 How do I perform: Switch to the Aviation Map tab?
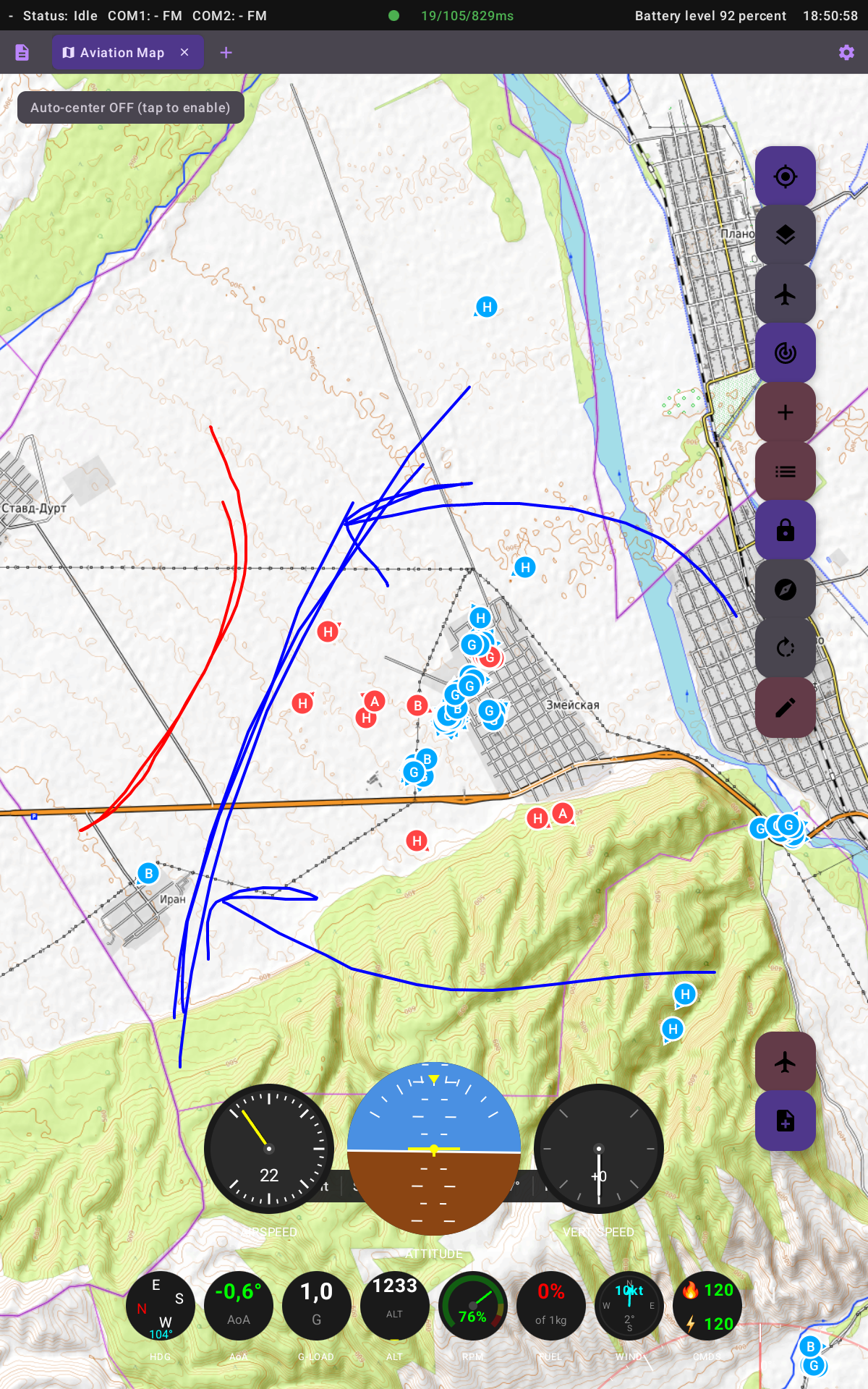pyautogui.click(x=119, y=52)
